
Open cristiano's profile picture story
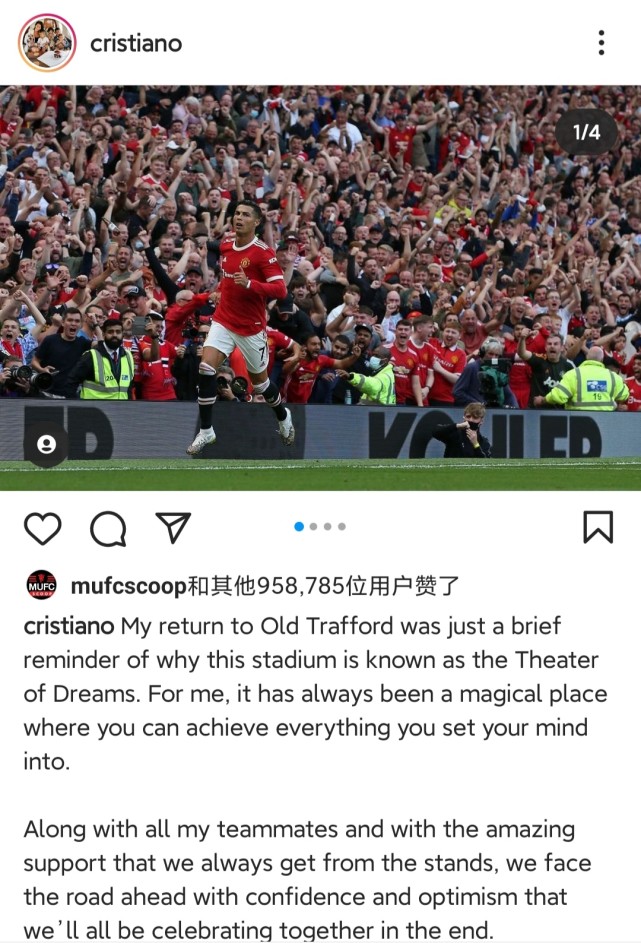(46, 43)
